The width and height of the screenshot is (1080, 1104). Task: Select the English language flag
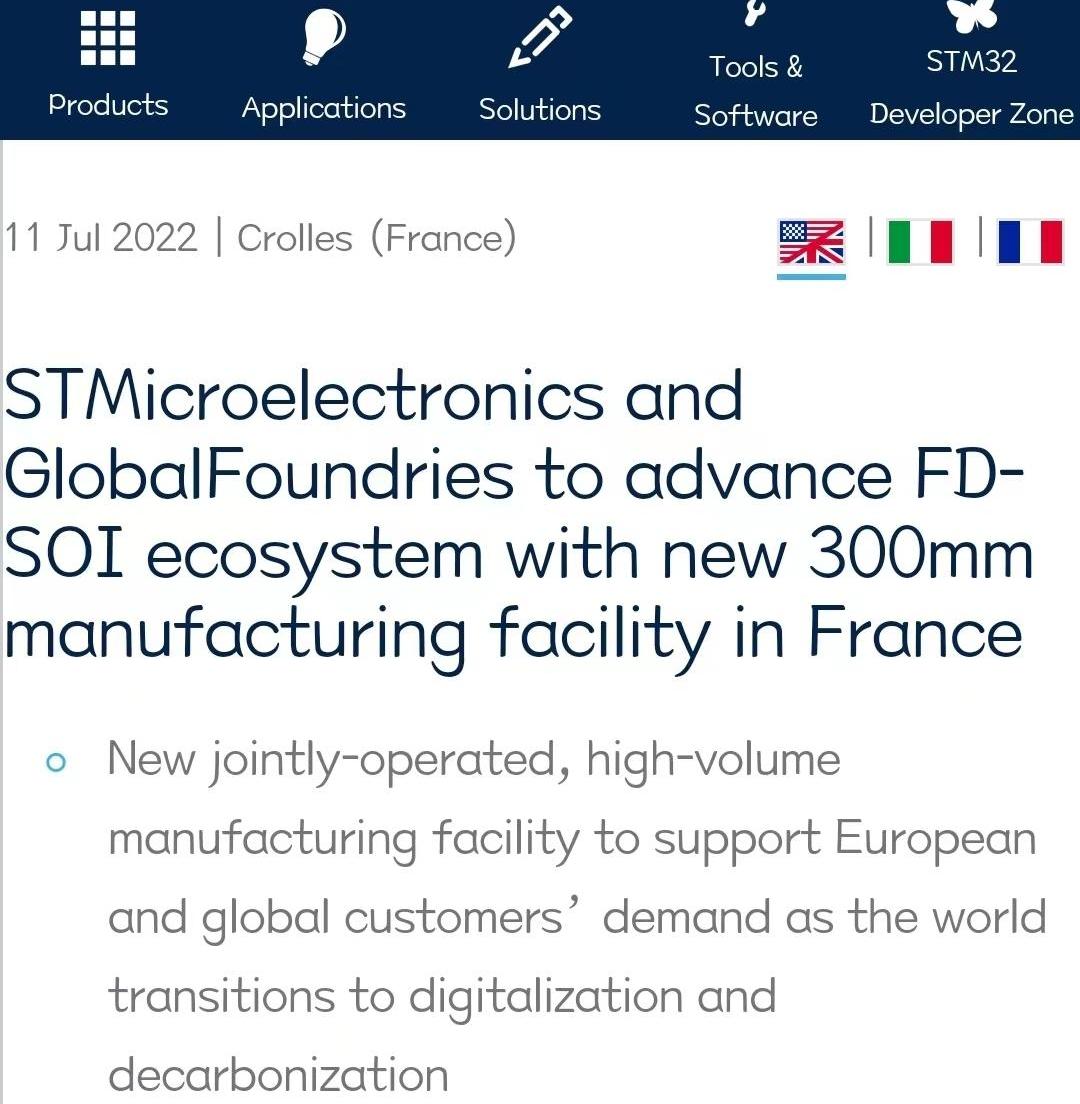click(x=811, y=242)
